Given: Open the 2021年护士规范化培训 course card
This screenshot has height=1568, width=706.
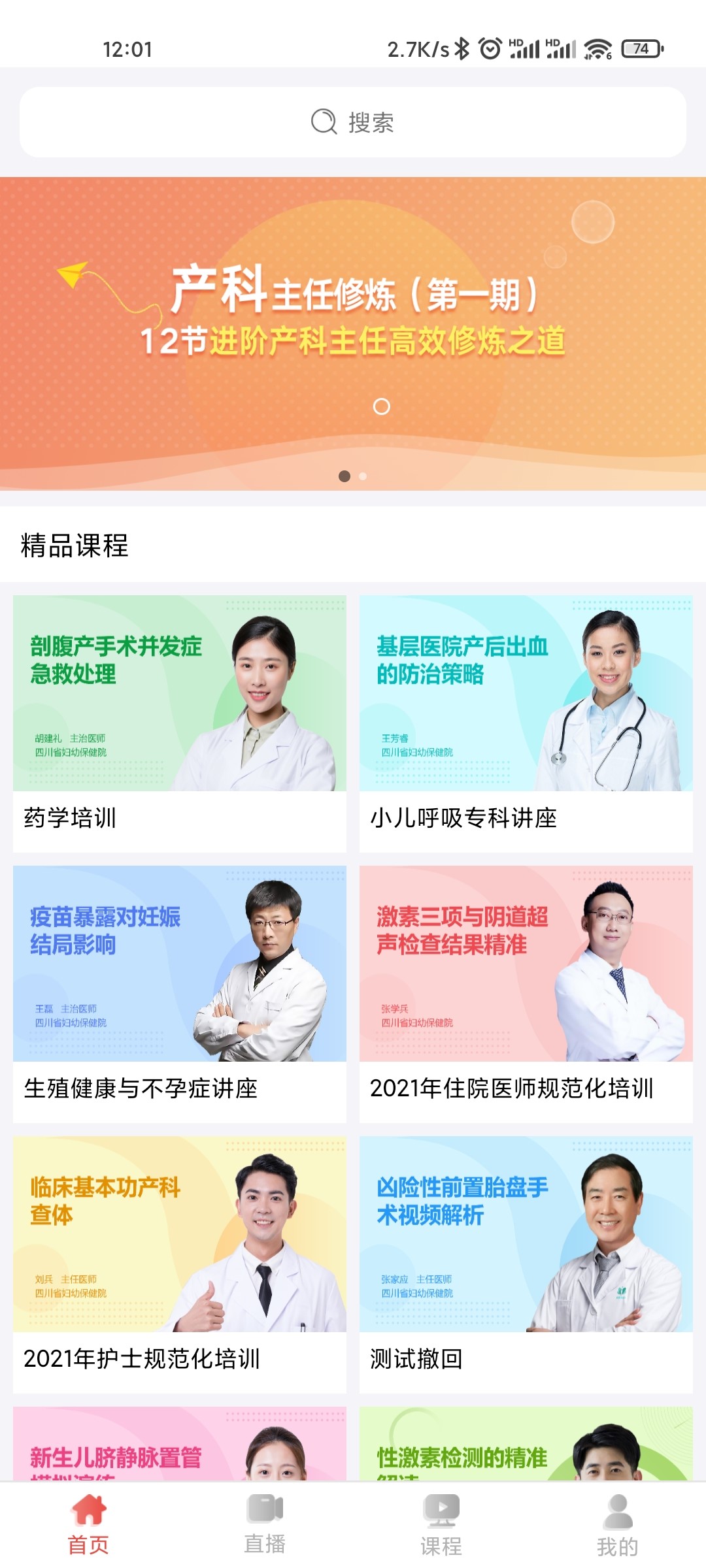Looking at the screenshot, I should pos(180,1264).
